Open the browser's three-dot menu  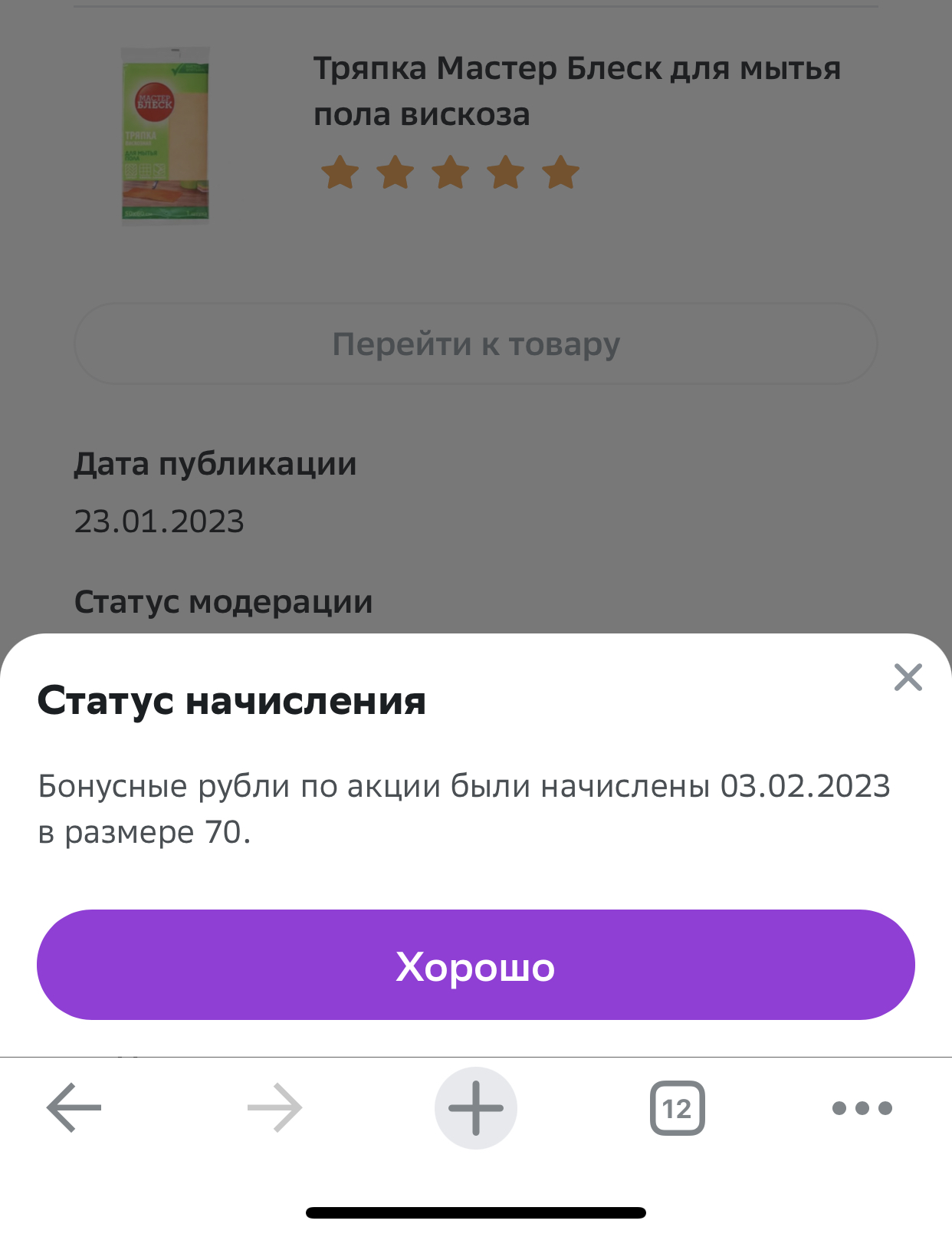(862, 1108)
